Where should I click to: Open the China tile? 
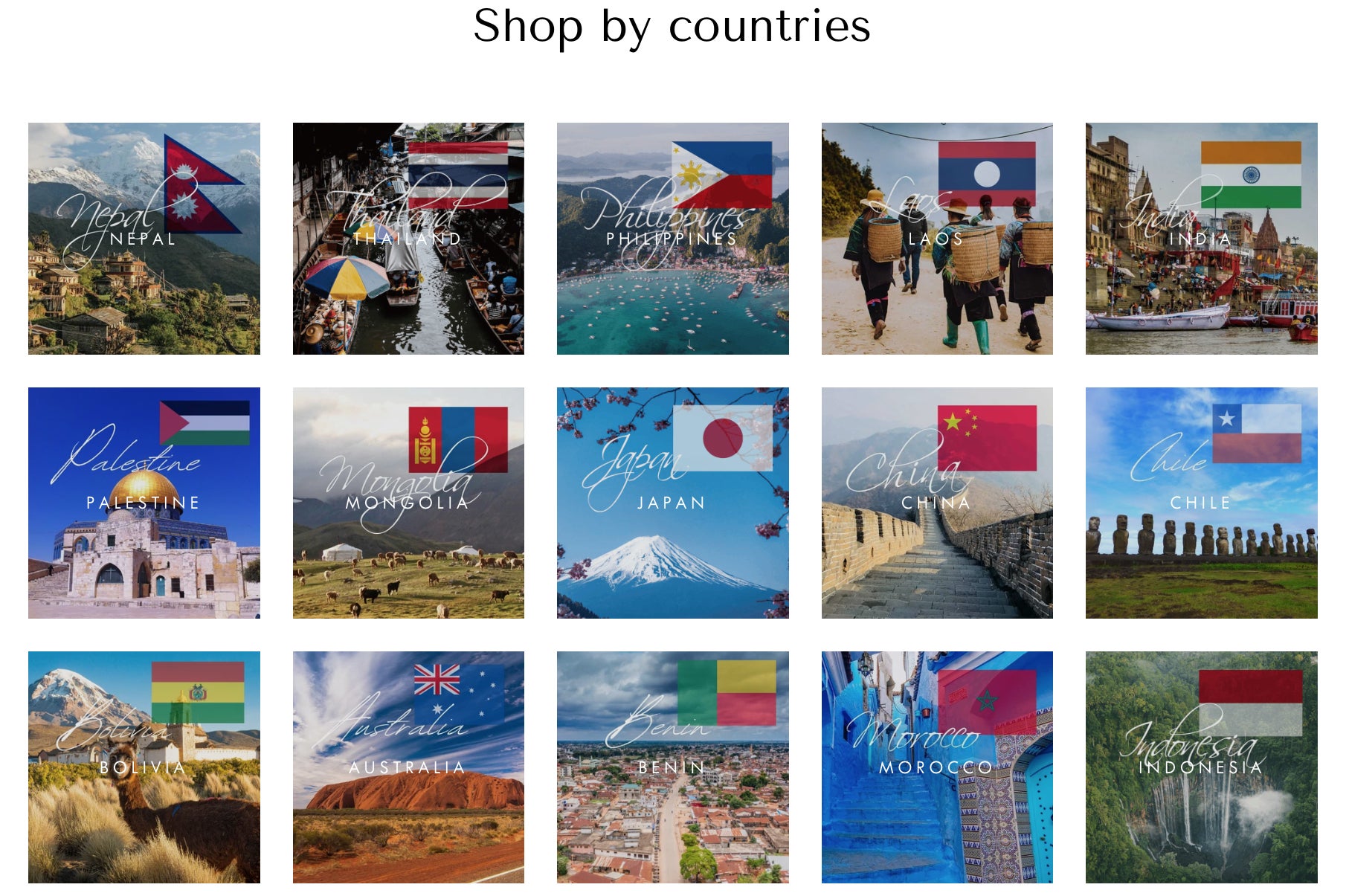pyautogui.click(x=936, y=503)
